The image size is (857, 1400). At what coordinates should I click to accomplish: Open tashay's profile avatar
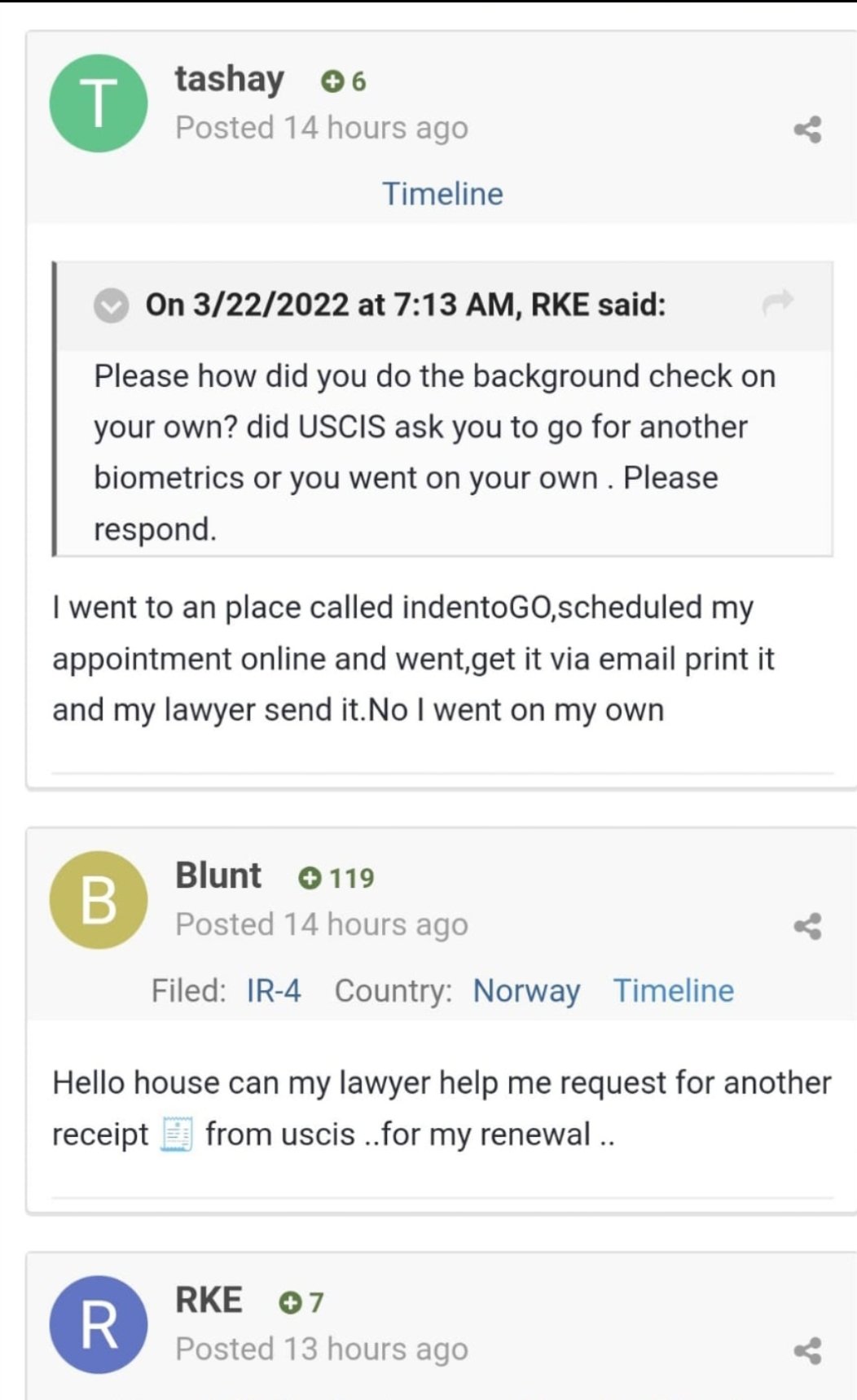click(x=99, y=103)
